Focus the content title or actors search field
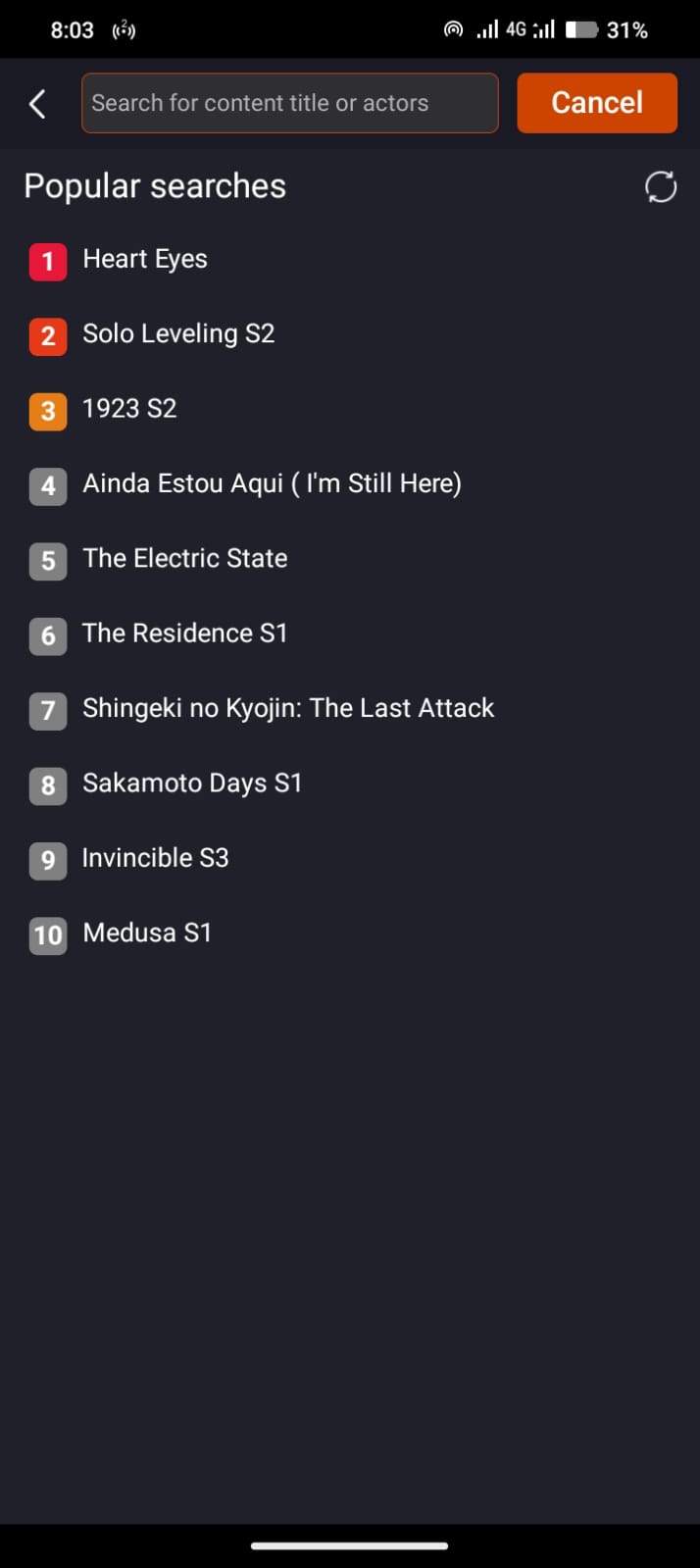The width and height of the screenshot is (700, 1568). [290, 103]
